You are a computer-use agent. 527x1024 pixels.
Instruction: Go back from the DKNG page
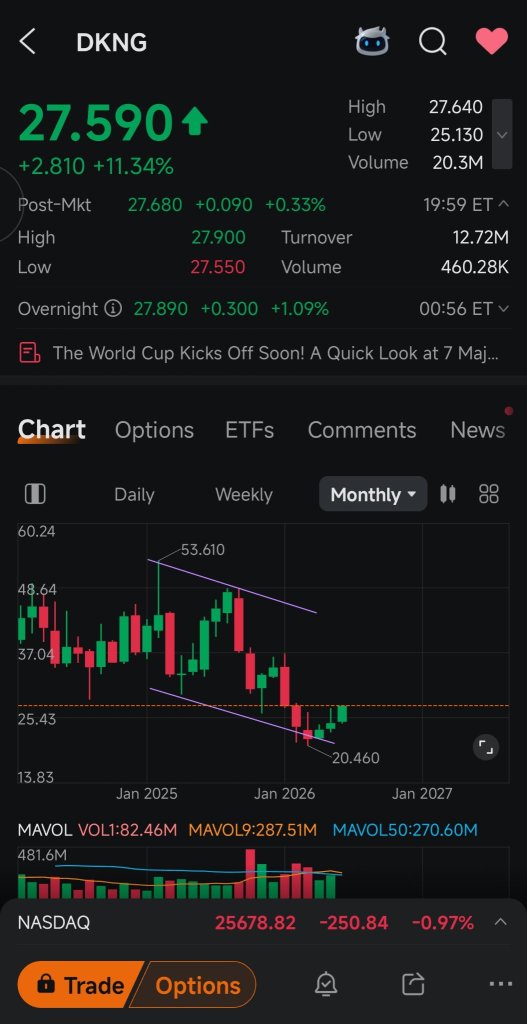click(27, 42)
